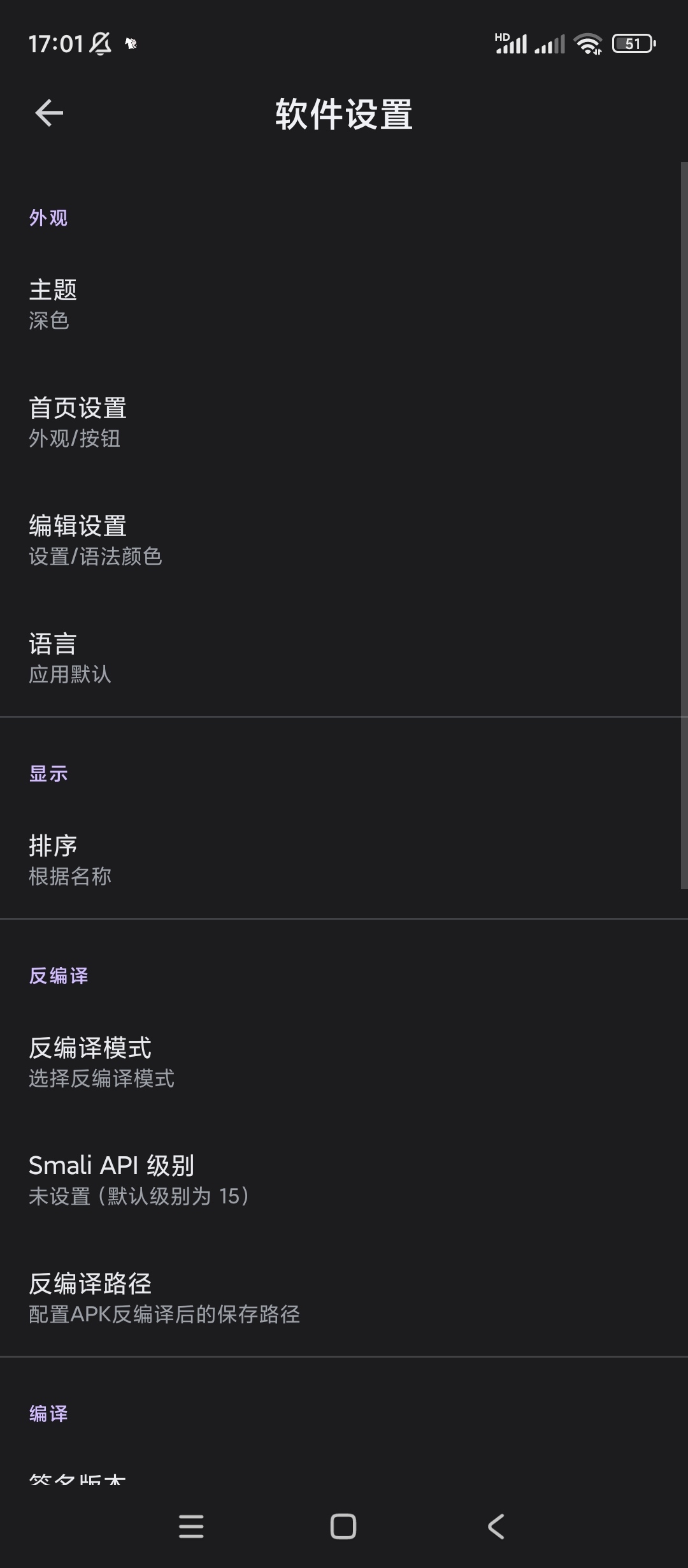Open the 主题 theme setting
This screenshot has width=688, height=1568.
click(344, 305)
